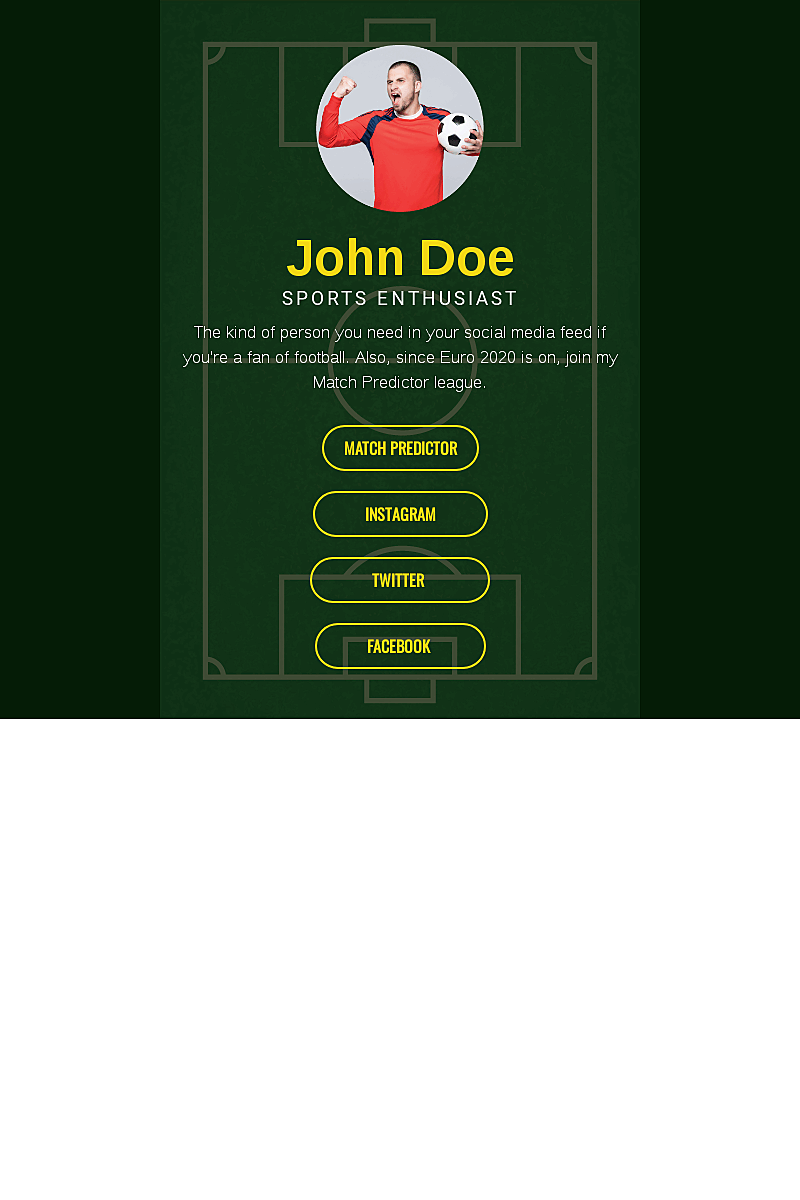This screenshot has height=1200, width=800.
Task: Visit the Facebook page button
Action: tap(399, 646)
